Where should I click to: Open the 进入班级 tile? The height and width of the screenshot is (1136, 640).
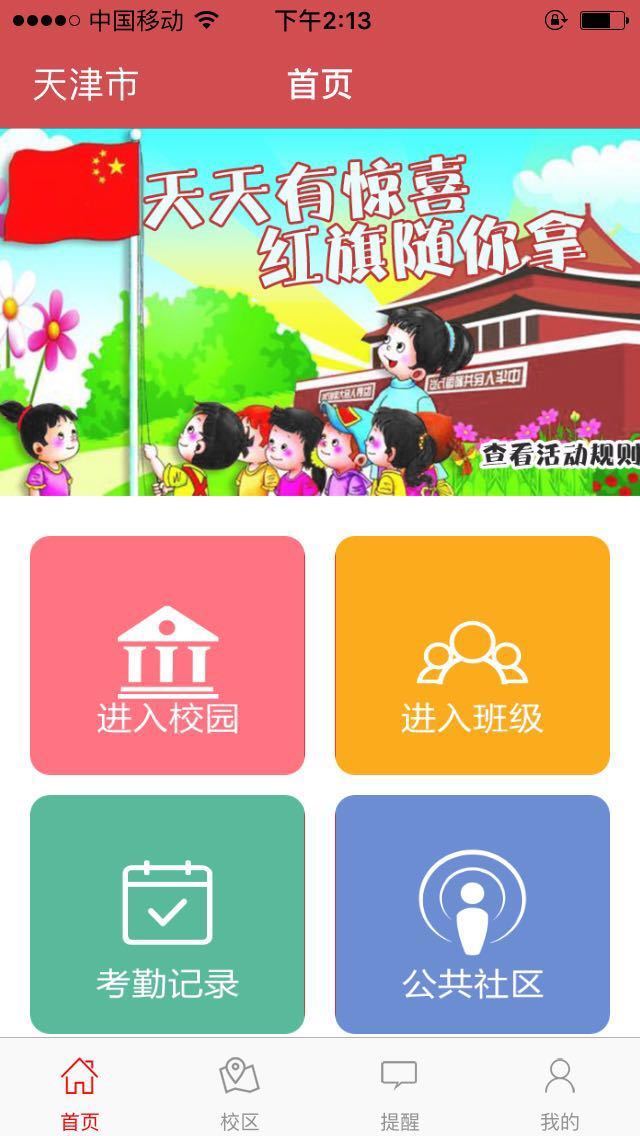pos(472,655)
